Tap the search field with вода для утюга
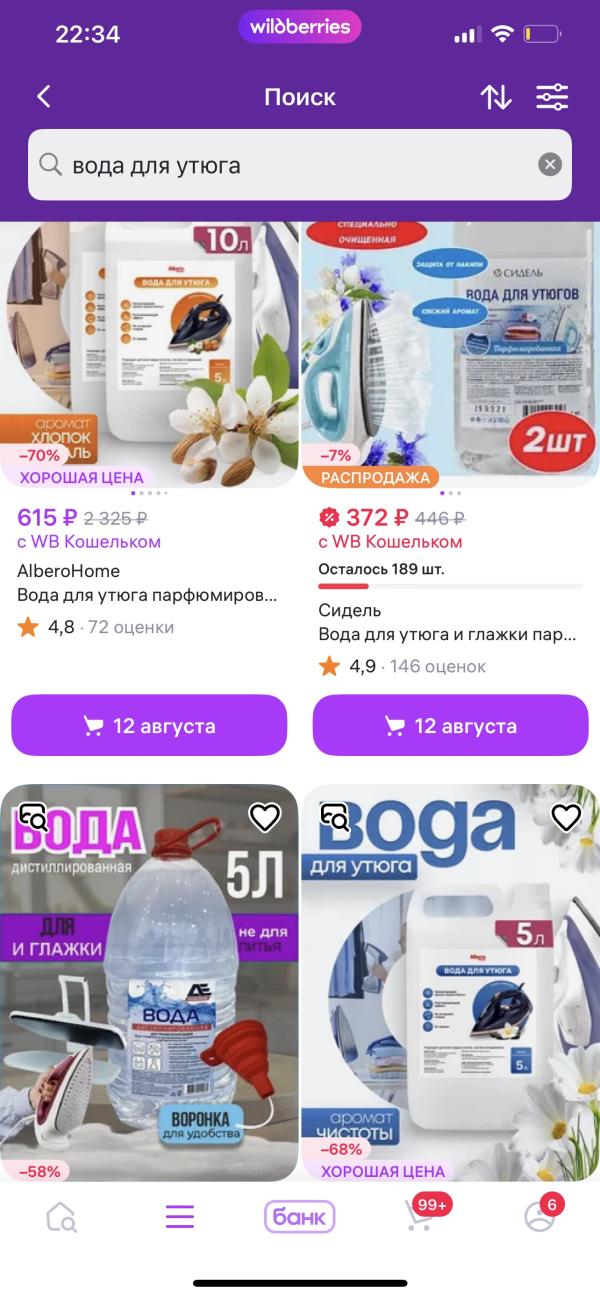Viewport: 600px width, 1297px height. pos(290,165)
